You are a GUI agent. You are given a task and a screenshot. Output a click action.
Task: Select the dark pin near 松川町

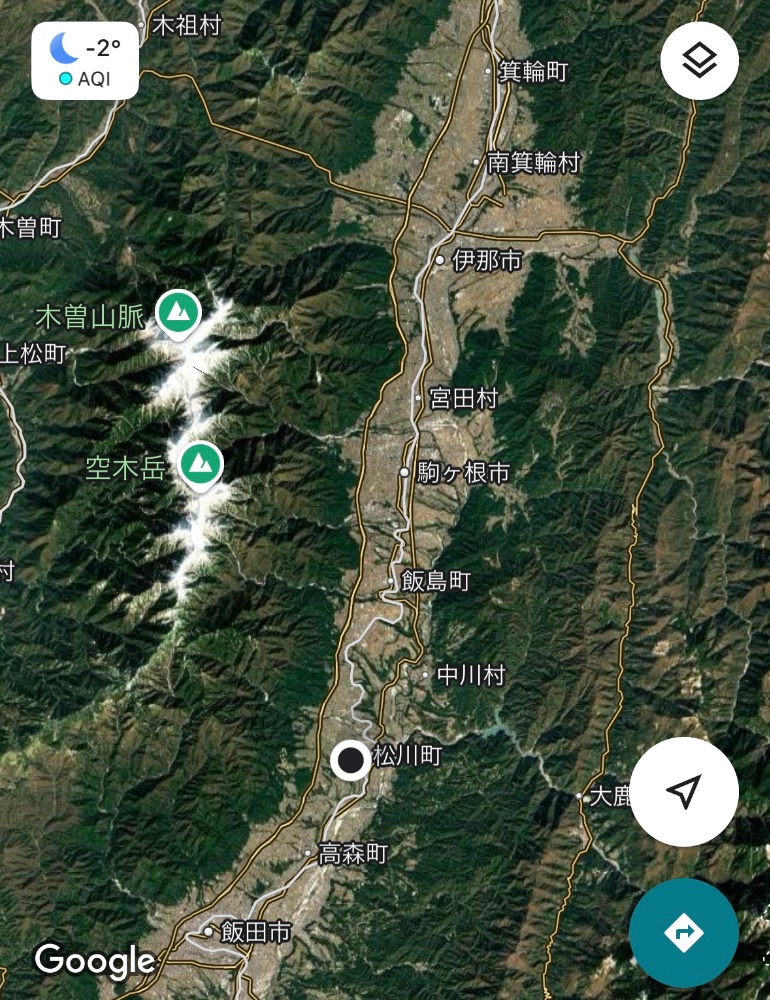tap(350, 761)
